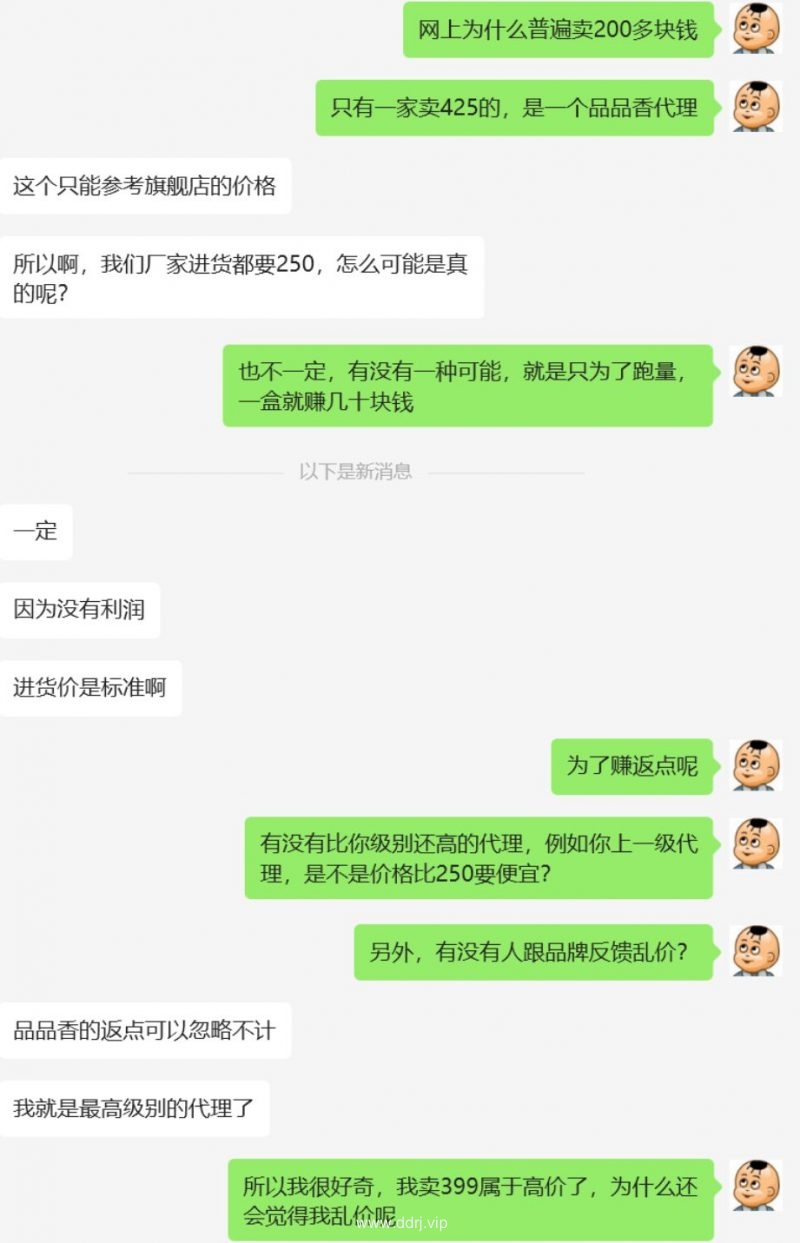Viewport: 800px width, 1243px height.
Task: Open avatar beside 有没有人跟品牌反馈乱价 message
Action: (x=756, y=951)
